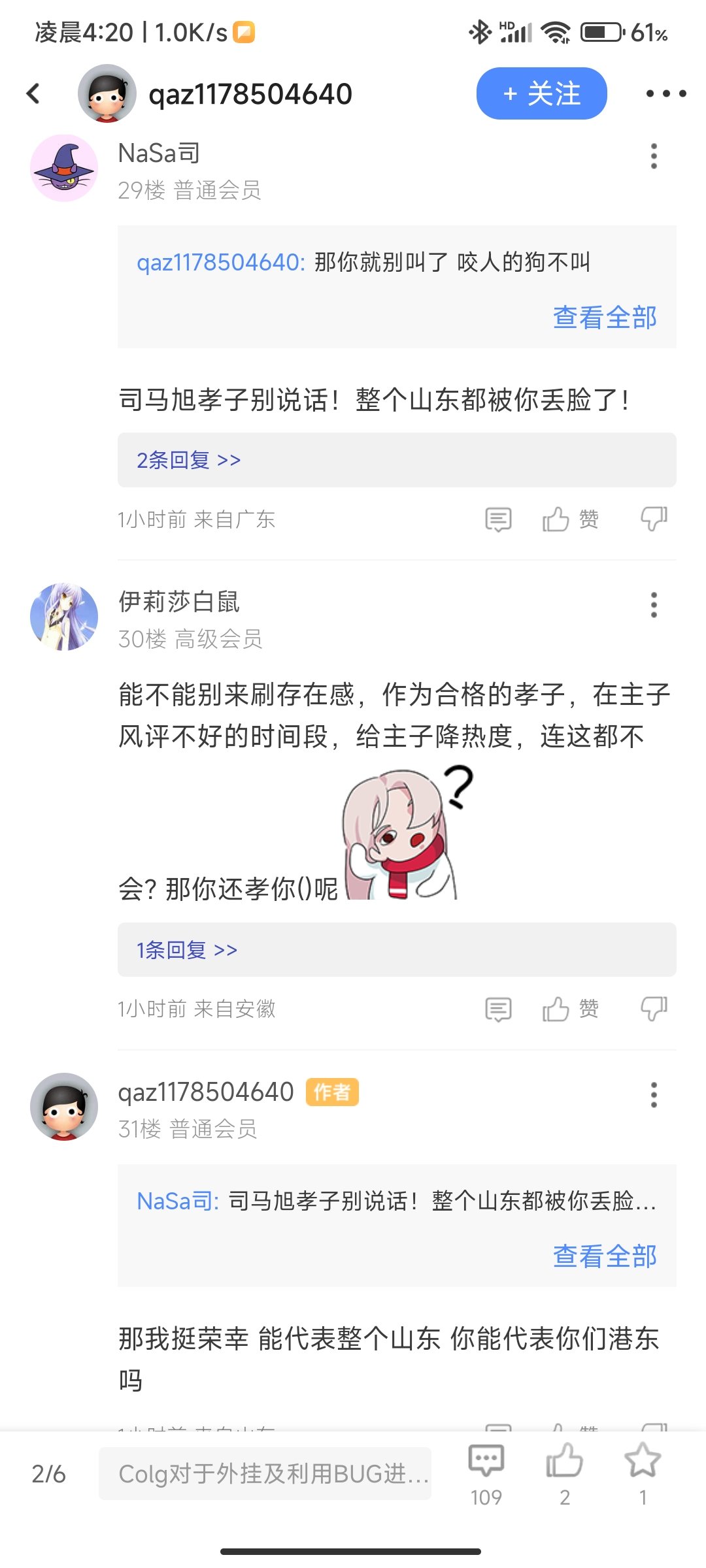
Task: Open NaSa司's profile avatar
Action: 64,168
